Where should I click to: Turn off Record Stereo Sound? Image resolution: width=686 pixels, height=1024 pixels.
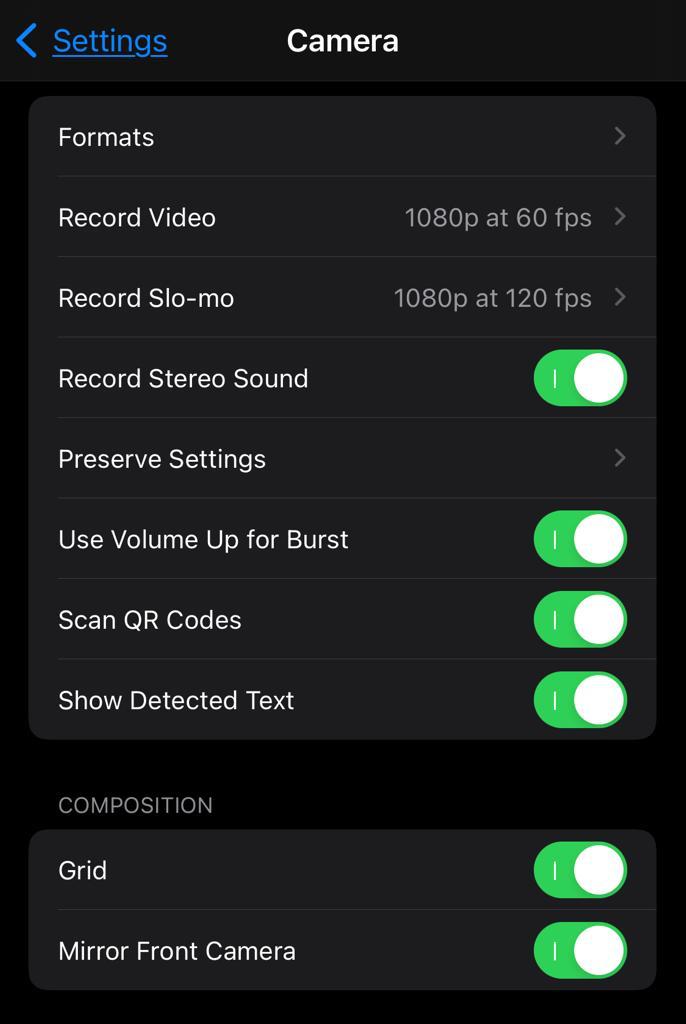pyautogui.click(x=580, y=379)
